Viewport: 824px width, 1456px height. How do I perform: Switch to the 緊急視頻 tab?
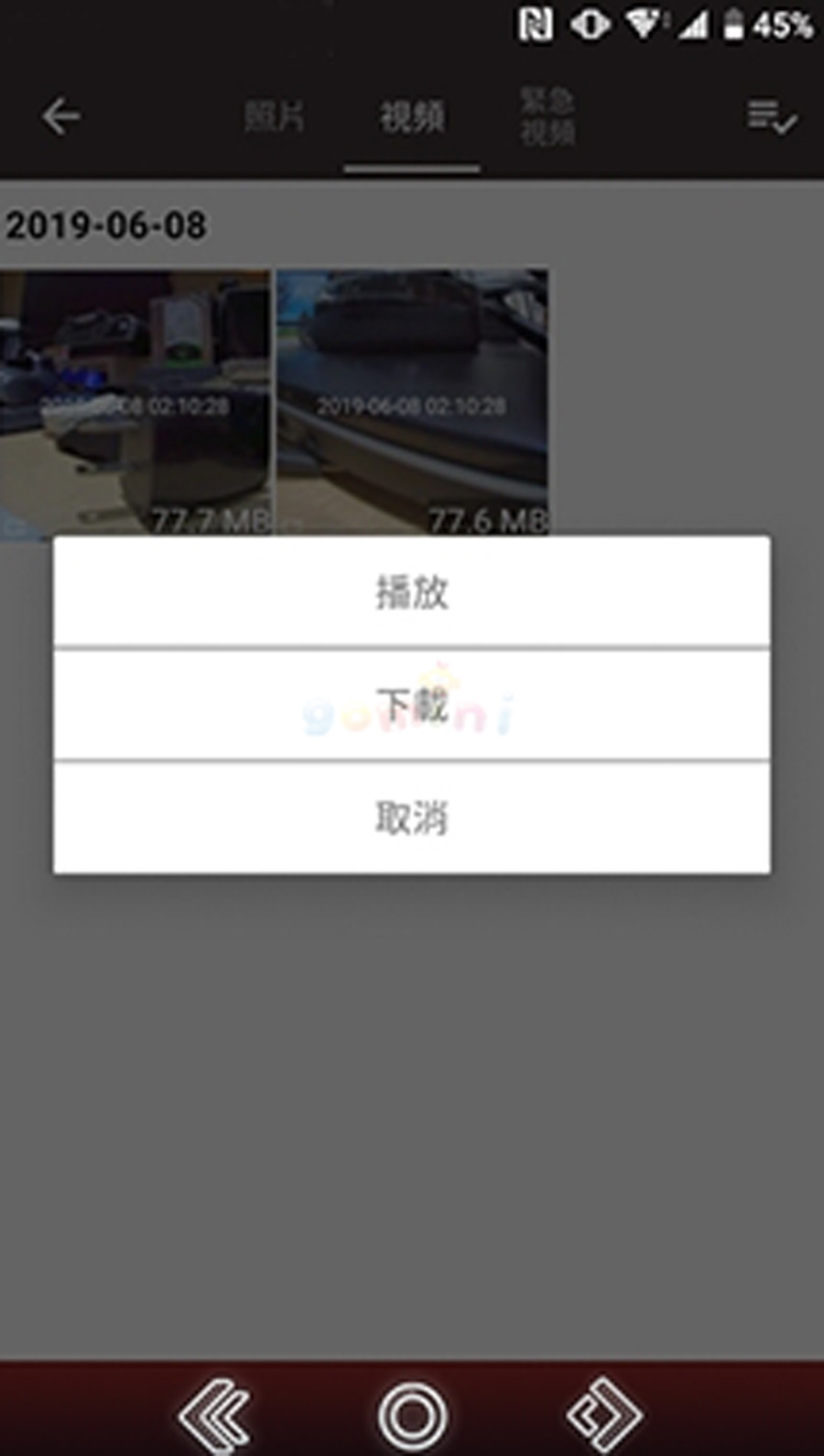tap(548, 117)
